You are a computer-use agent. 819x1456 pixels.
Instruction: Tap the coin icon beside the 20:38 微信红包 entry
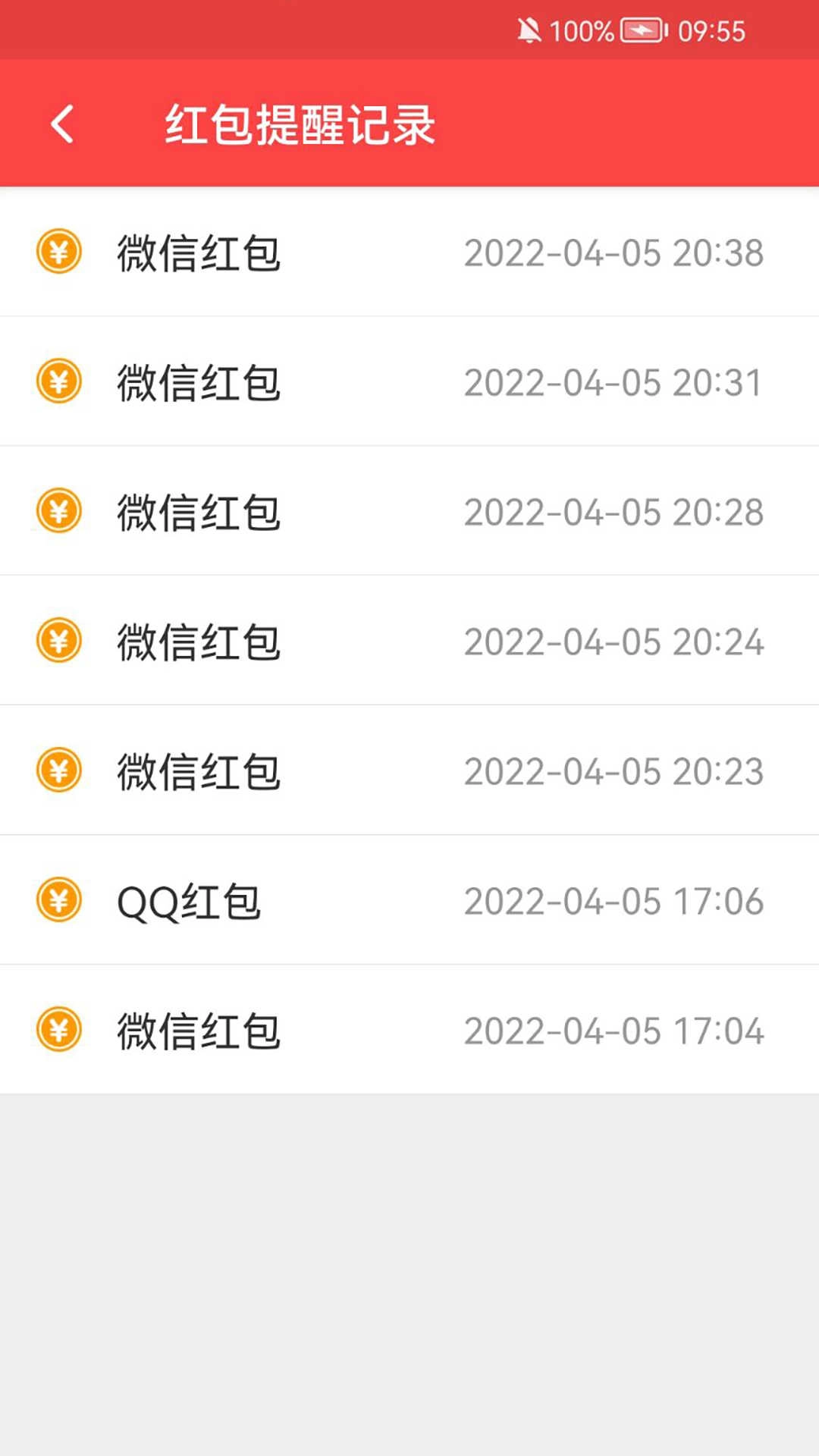[x=59, y=253]
